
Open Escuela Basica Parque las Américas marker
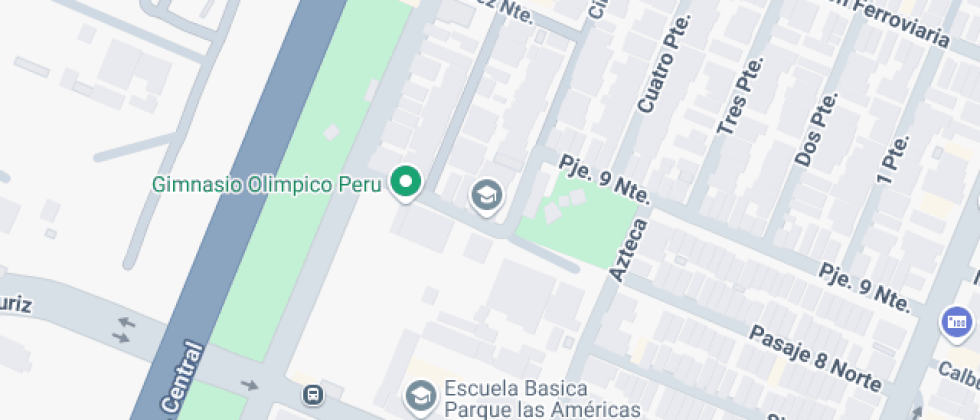tap(419, 396)
